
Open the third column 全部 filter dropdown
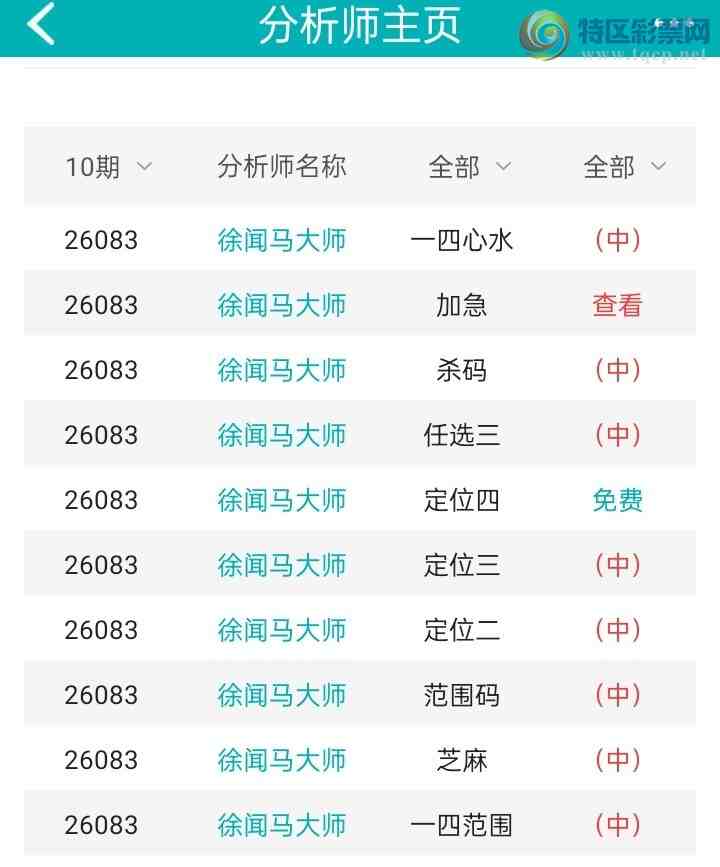point(470,167)
